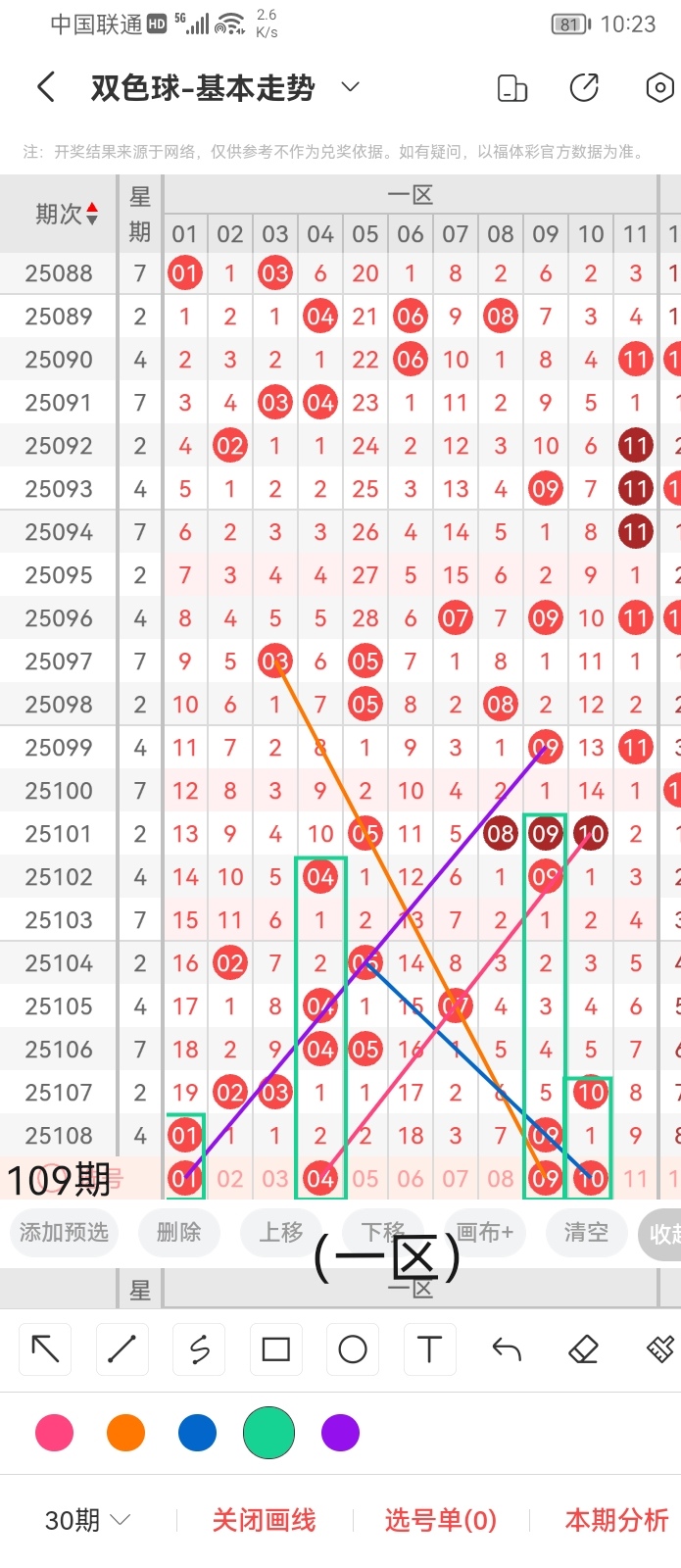Switch screen orientation with the rotate icon
Image resolution: width=681 pixels, height=1568 pixels.
(512, 88)
